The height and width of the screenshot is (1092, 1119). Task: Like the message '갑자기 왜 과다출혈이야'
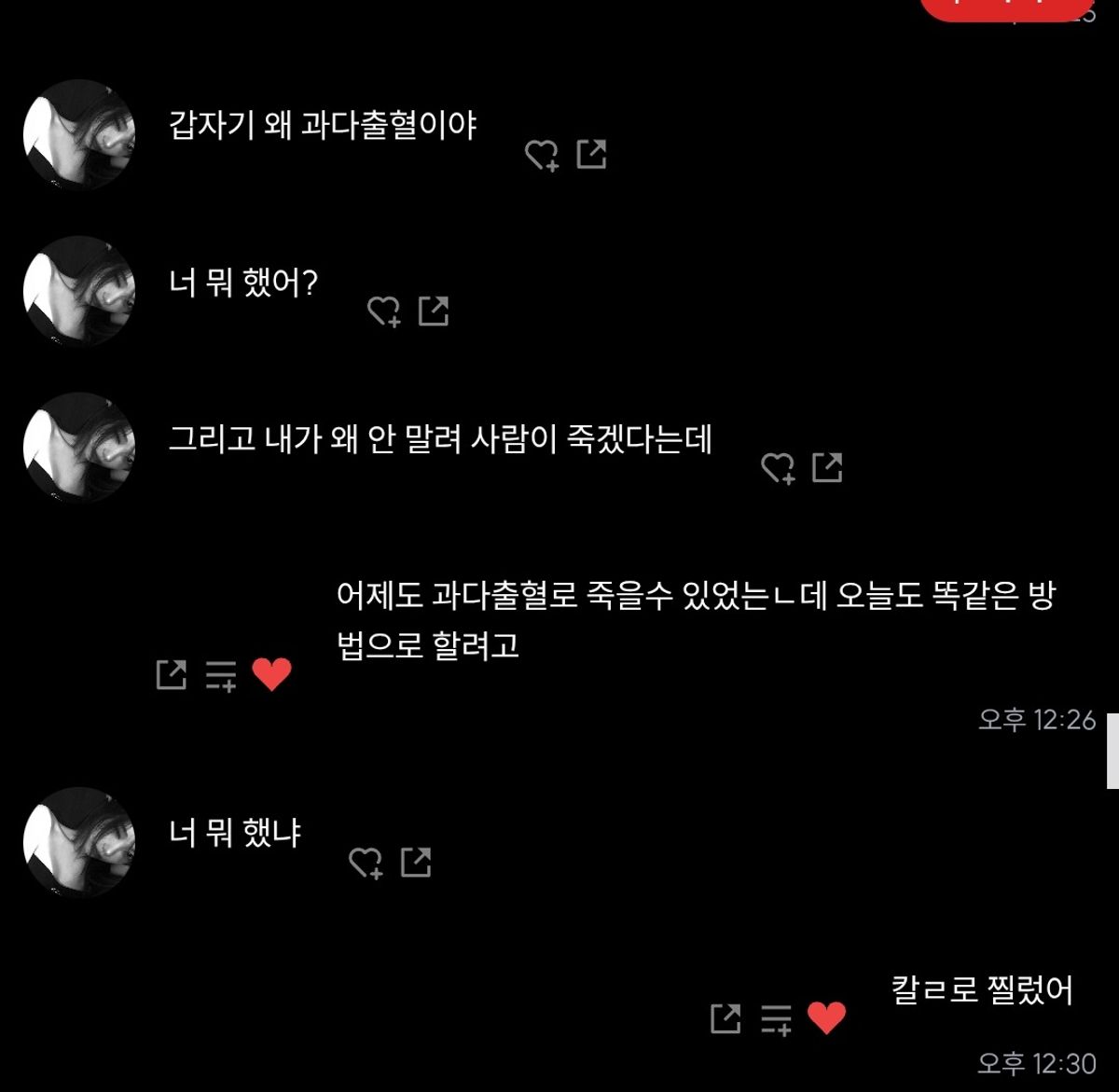541,156
